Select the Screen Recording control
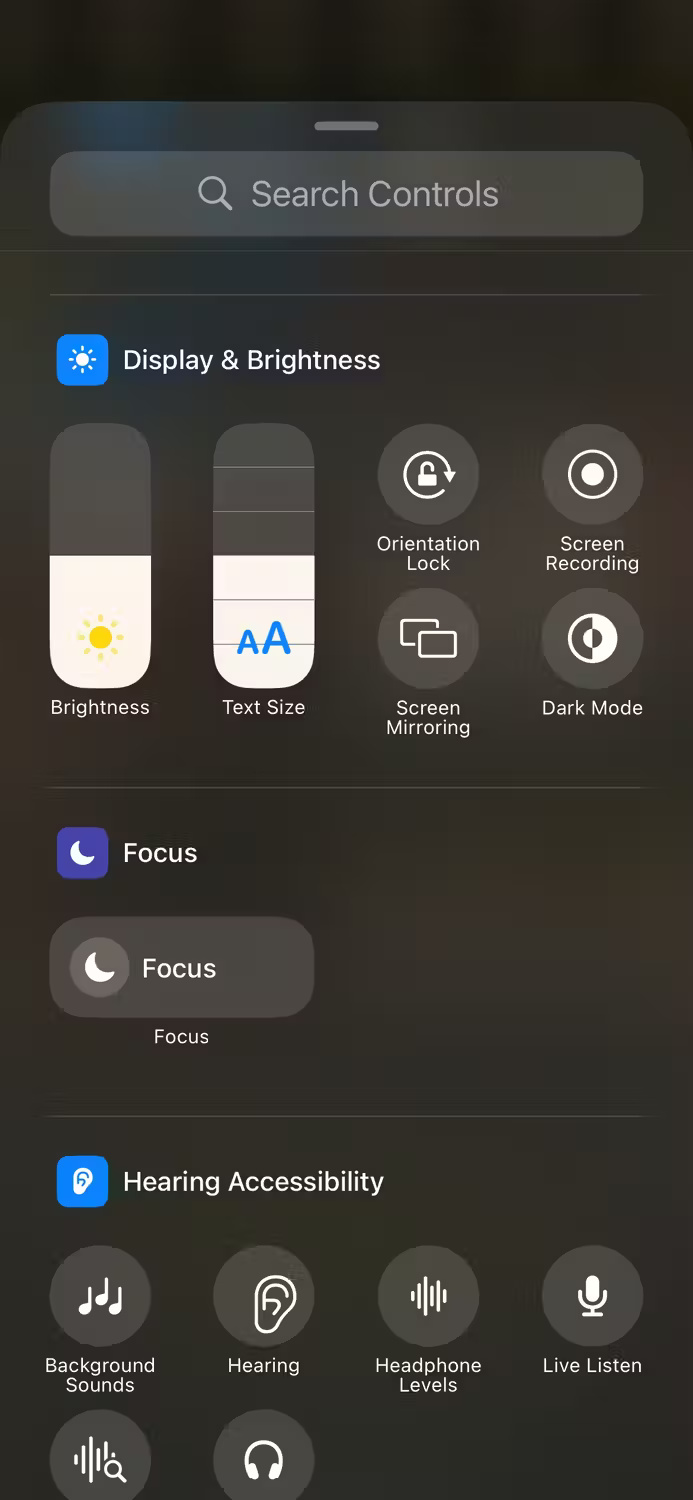693x1500 pixels. pos(592,475)
